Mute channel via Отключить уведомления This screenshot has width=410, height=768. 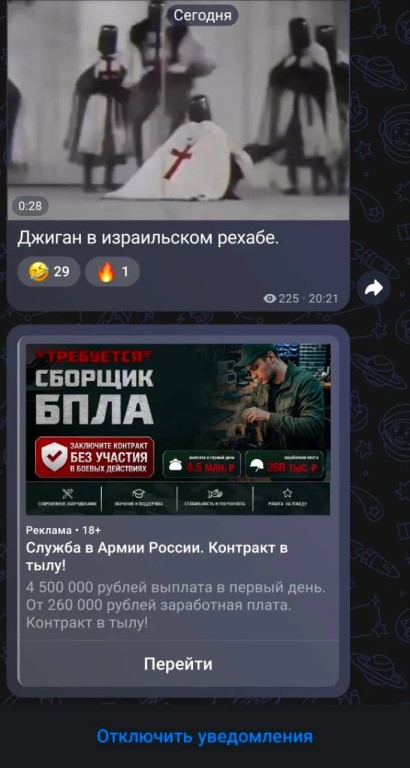tap(204, 736)
